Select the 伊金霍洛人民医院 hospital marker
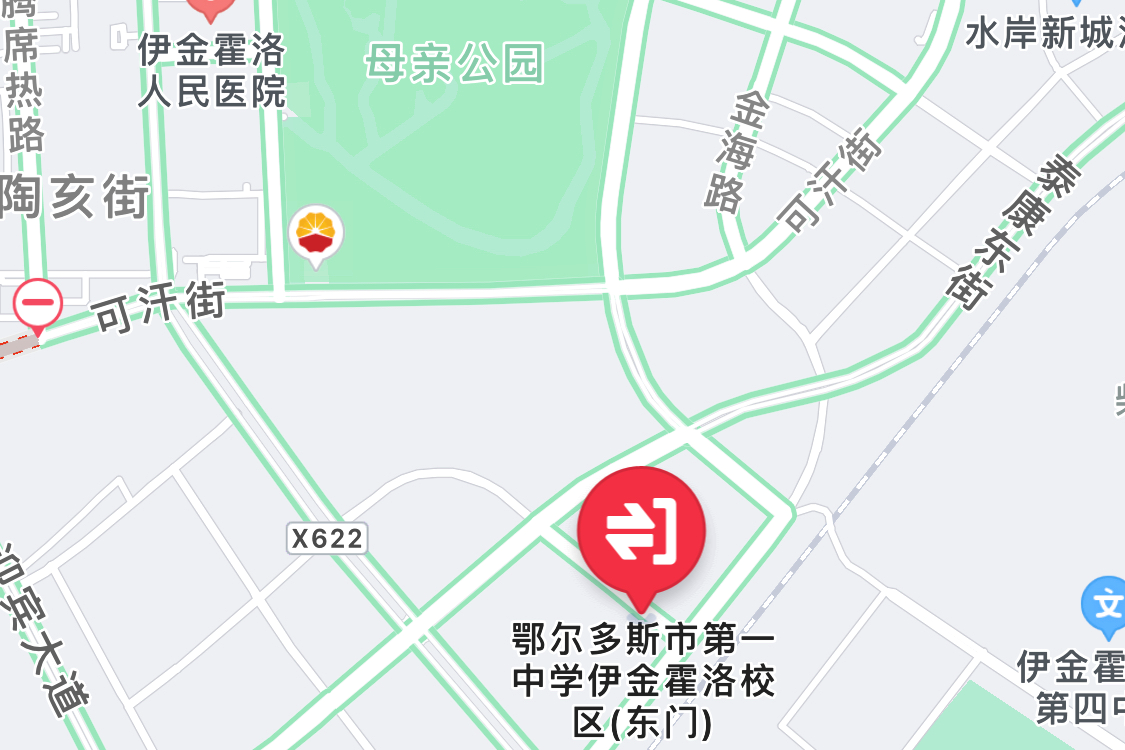 click(x=211, y=8)
